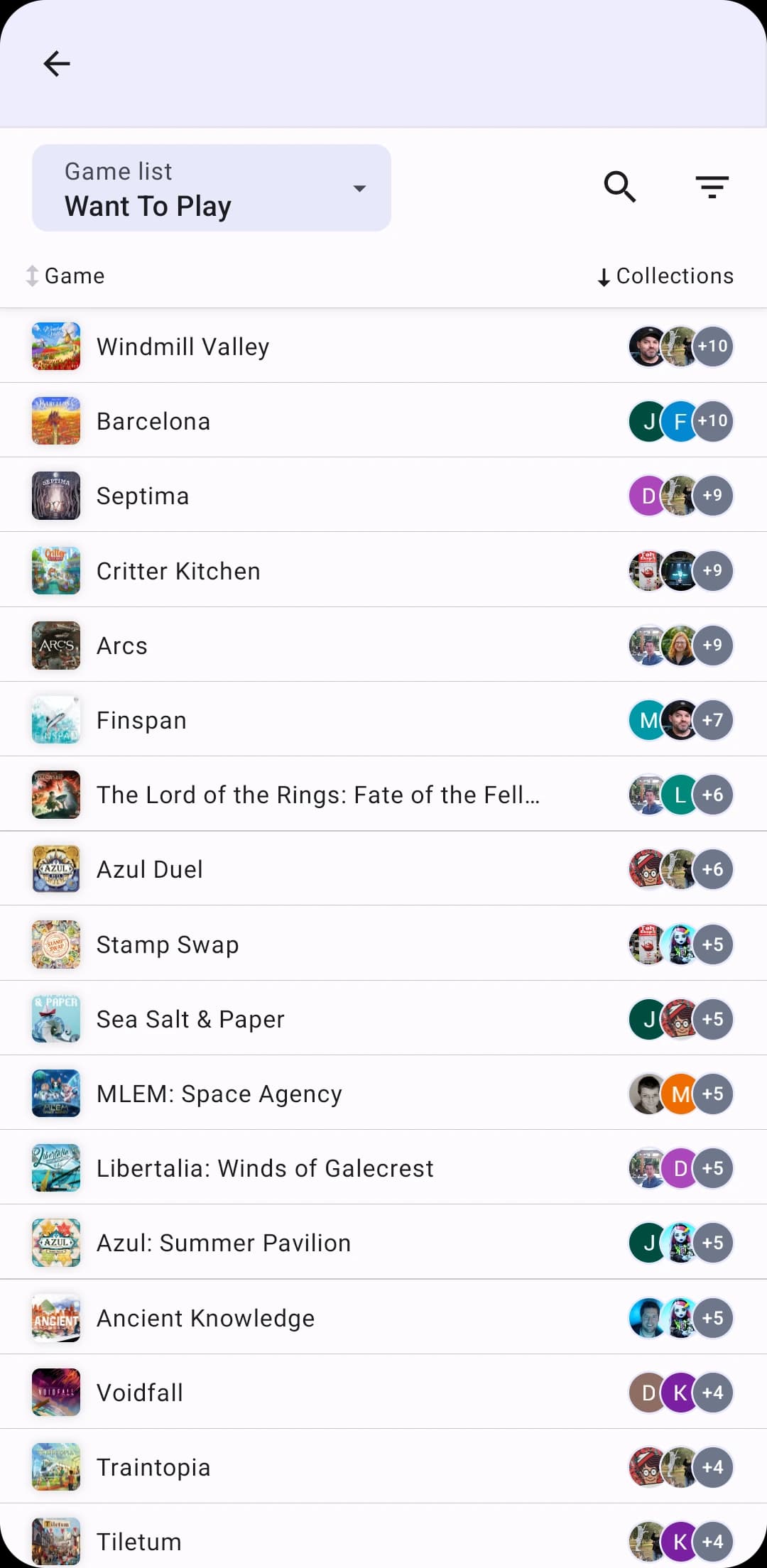Go back using the arrow icon
This screenshot has height=1568, width=767.
point(57,64)
